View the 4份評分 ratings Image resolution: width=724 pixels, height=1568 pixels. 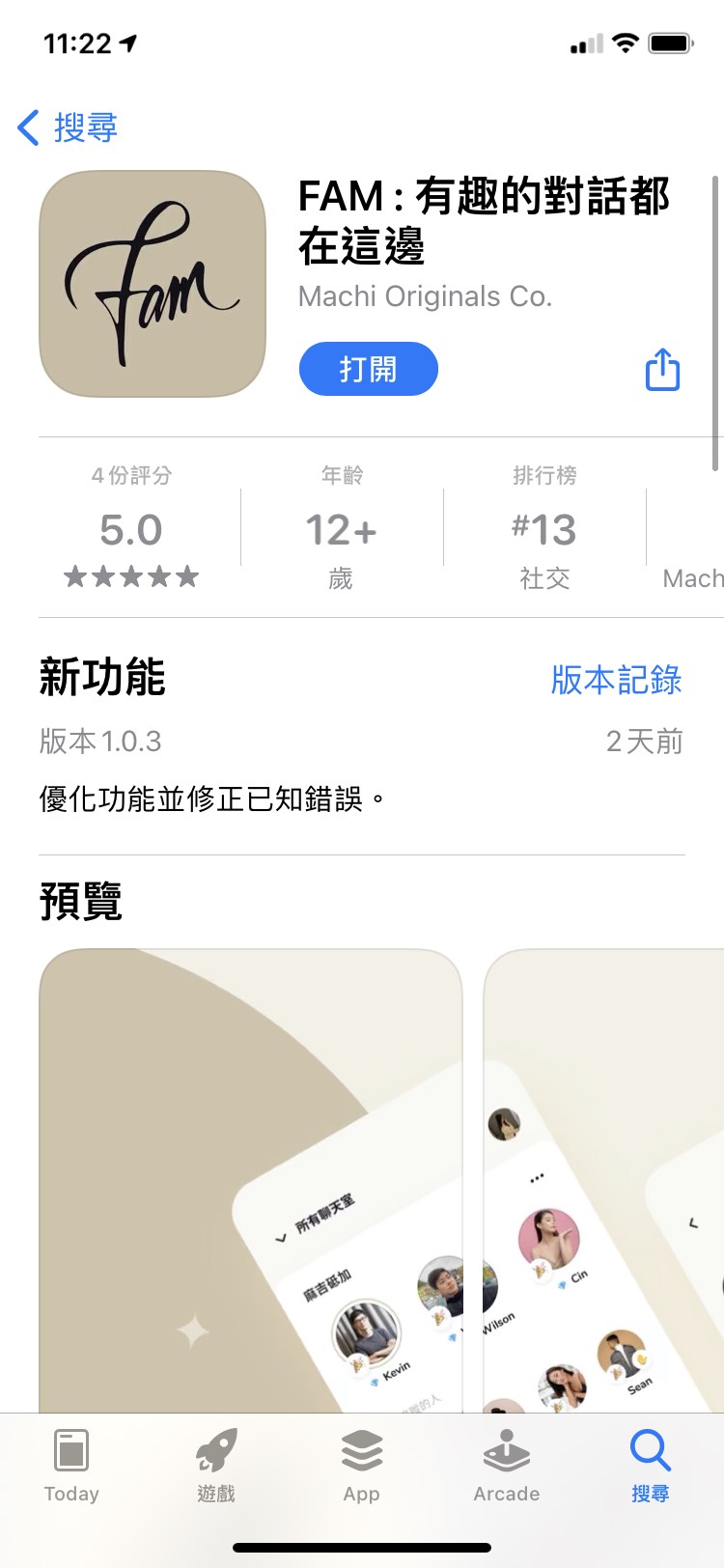tap(131, 529)
